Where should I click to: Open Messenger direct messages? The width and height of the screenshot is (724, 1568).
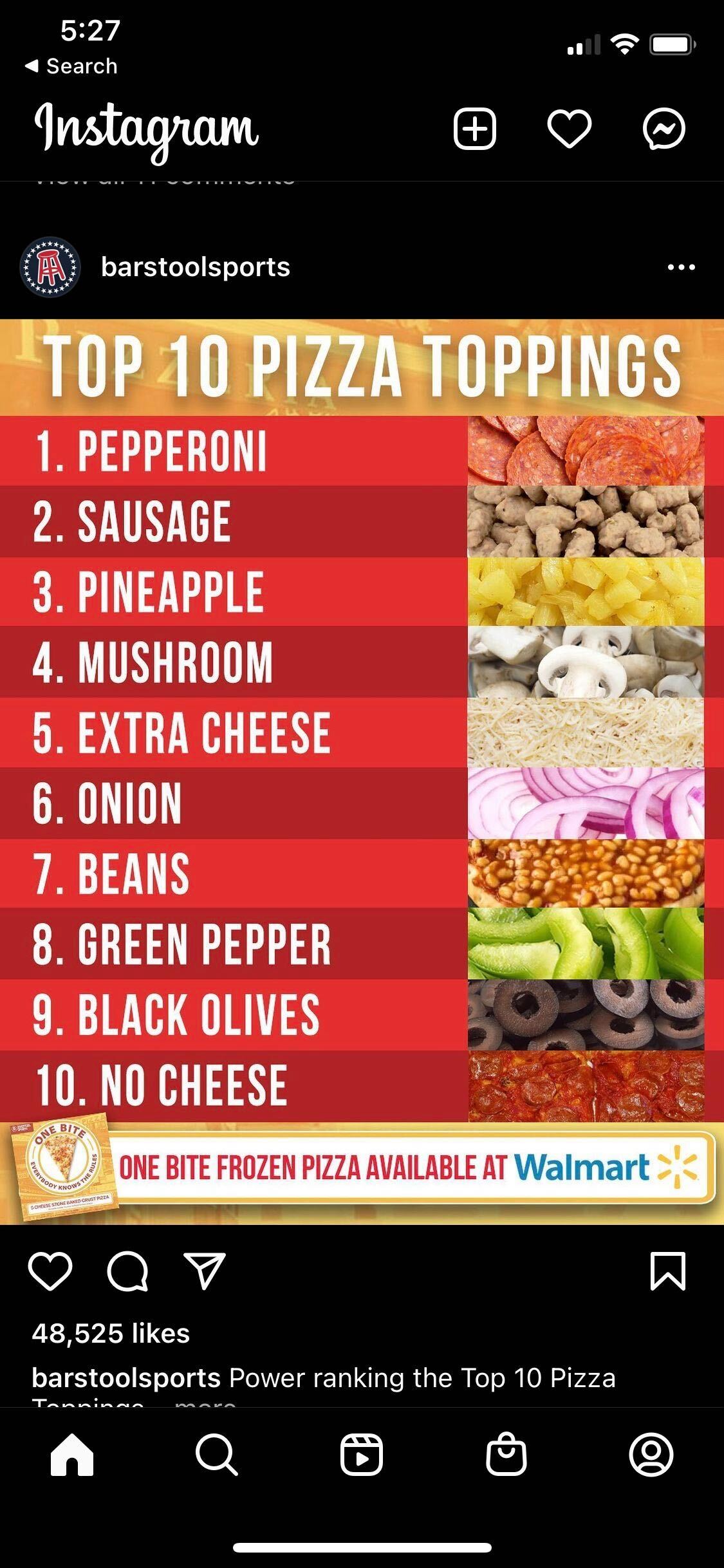point(664,129)
